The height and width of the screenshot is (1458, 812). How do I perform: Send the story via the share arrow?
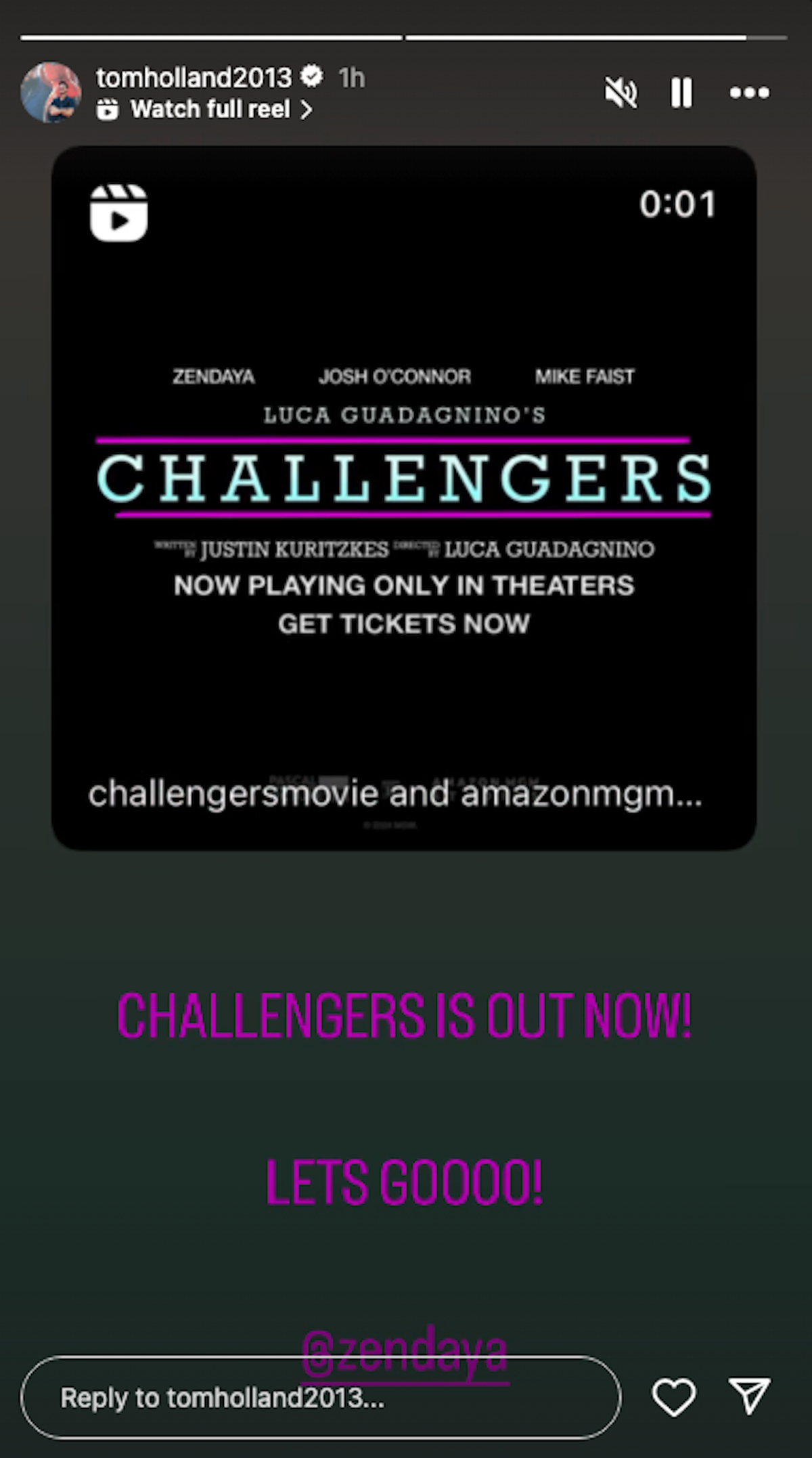[x=750, y=1396]
